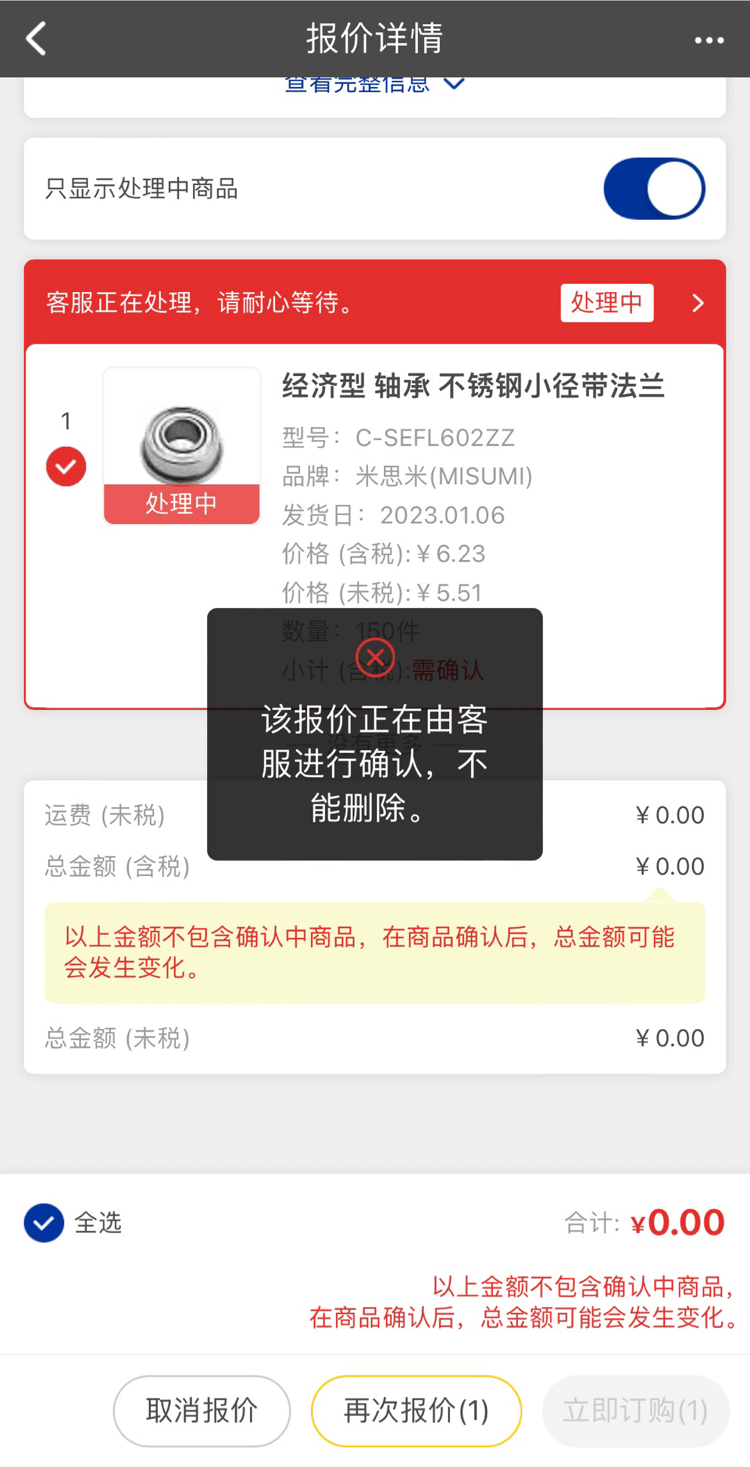The width and height of the screenshot is (750, 1467).
Task: Tap the 取消报价 button
Action: 202,1410
